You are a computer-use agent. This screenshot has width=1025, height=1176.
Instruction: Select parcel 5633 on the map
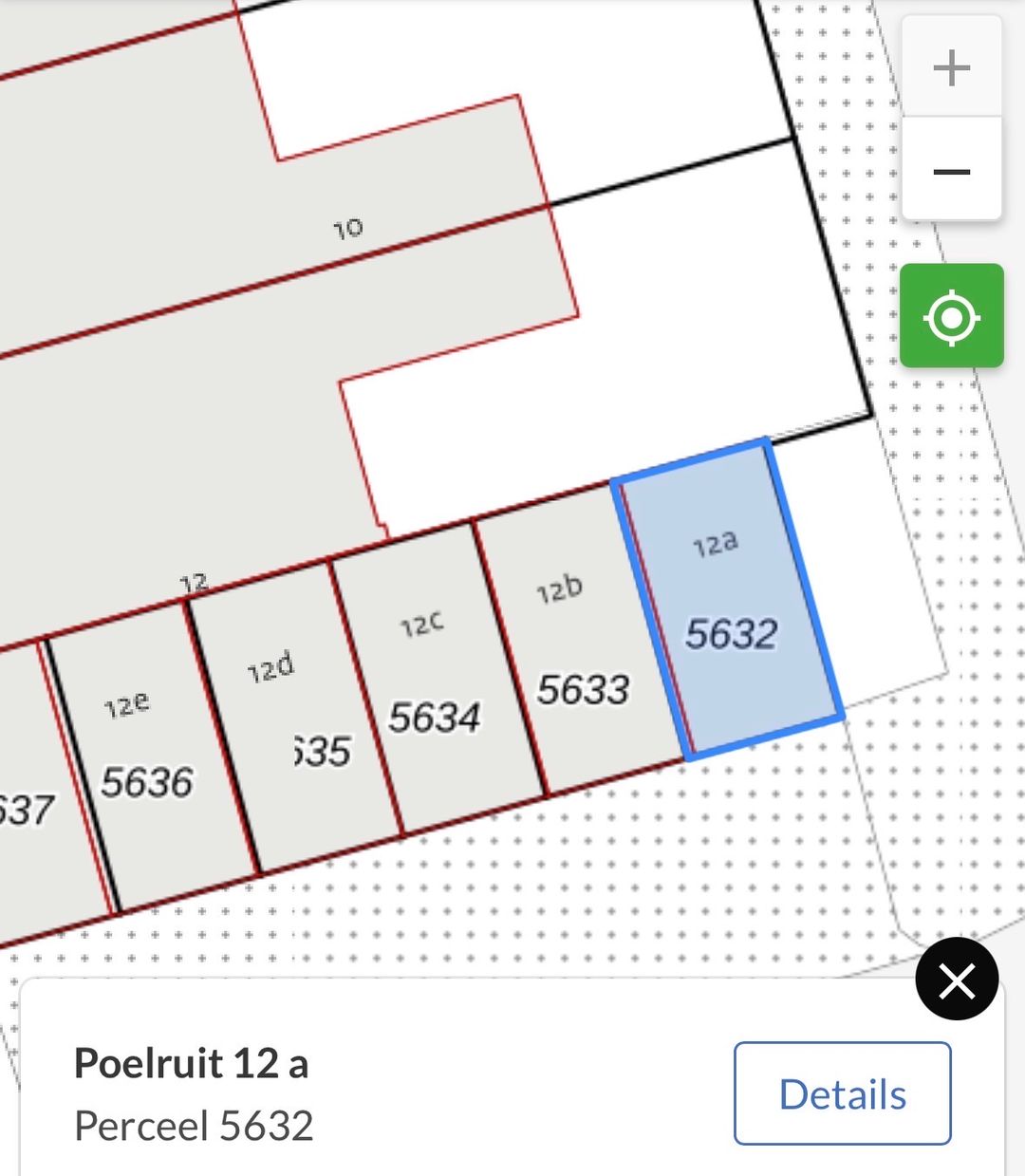pyautogui.click(x=582, y=689)
